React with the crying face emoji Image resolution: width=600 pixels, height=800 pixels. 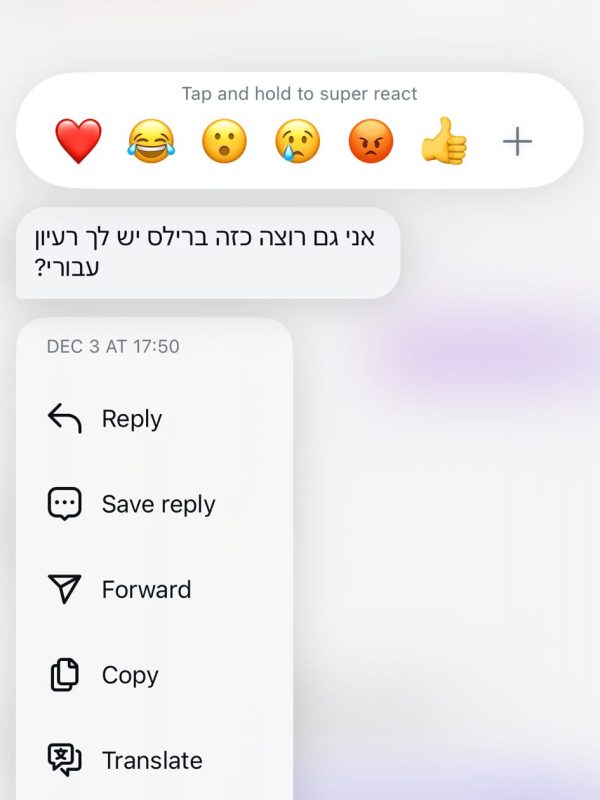click(x=298, y=142)
